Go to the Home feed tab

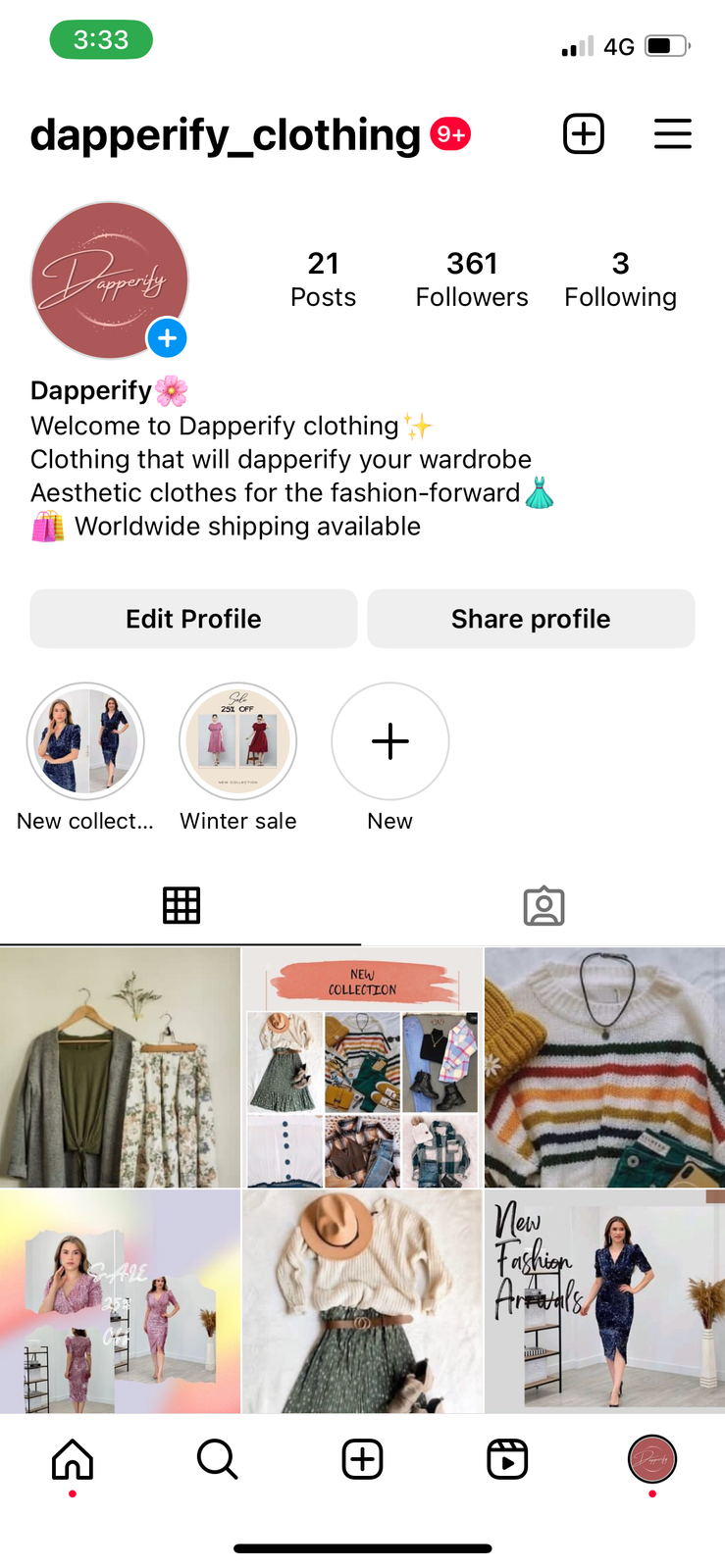click(73, 1459)
